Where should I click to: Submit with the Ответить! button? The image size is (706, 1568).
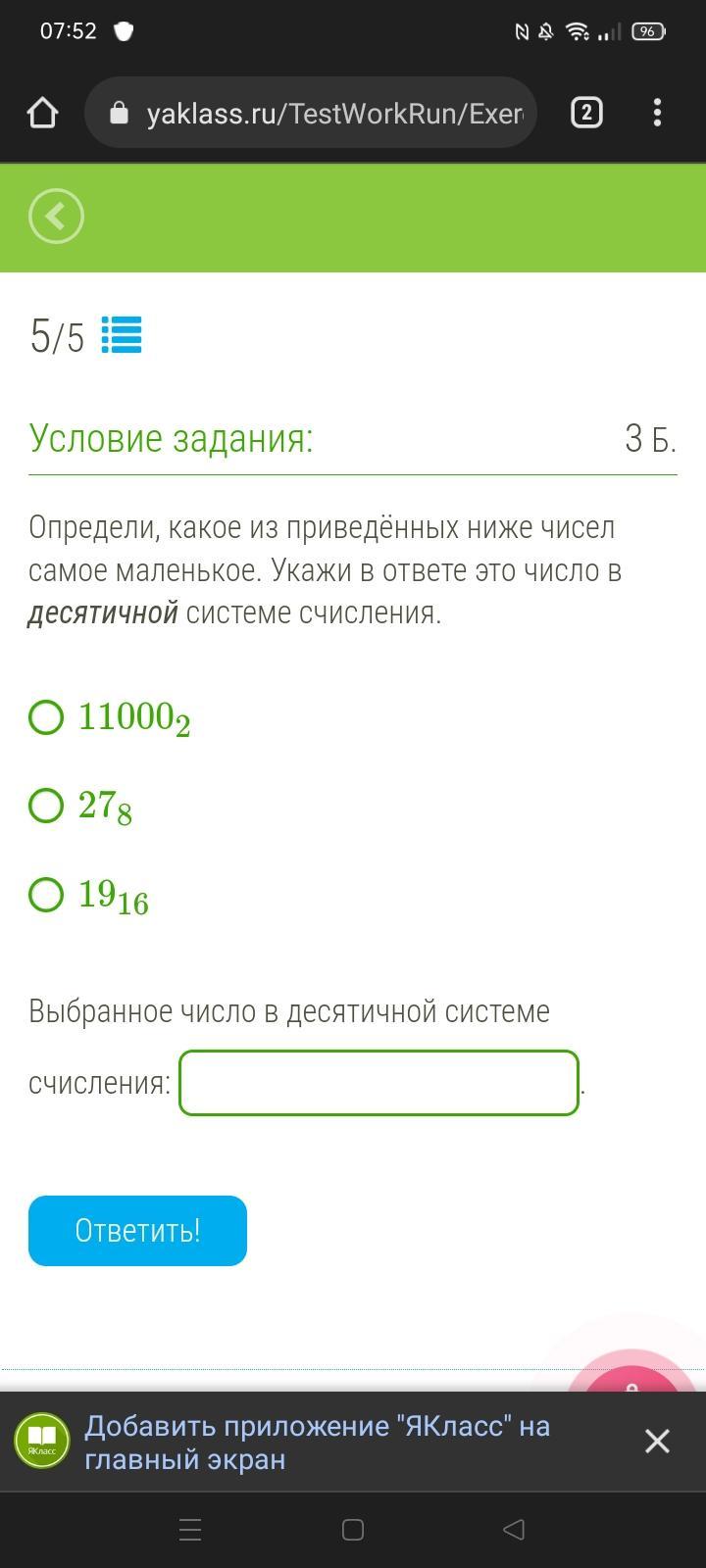coord(137,1231)
